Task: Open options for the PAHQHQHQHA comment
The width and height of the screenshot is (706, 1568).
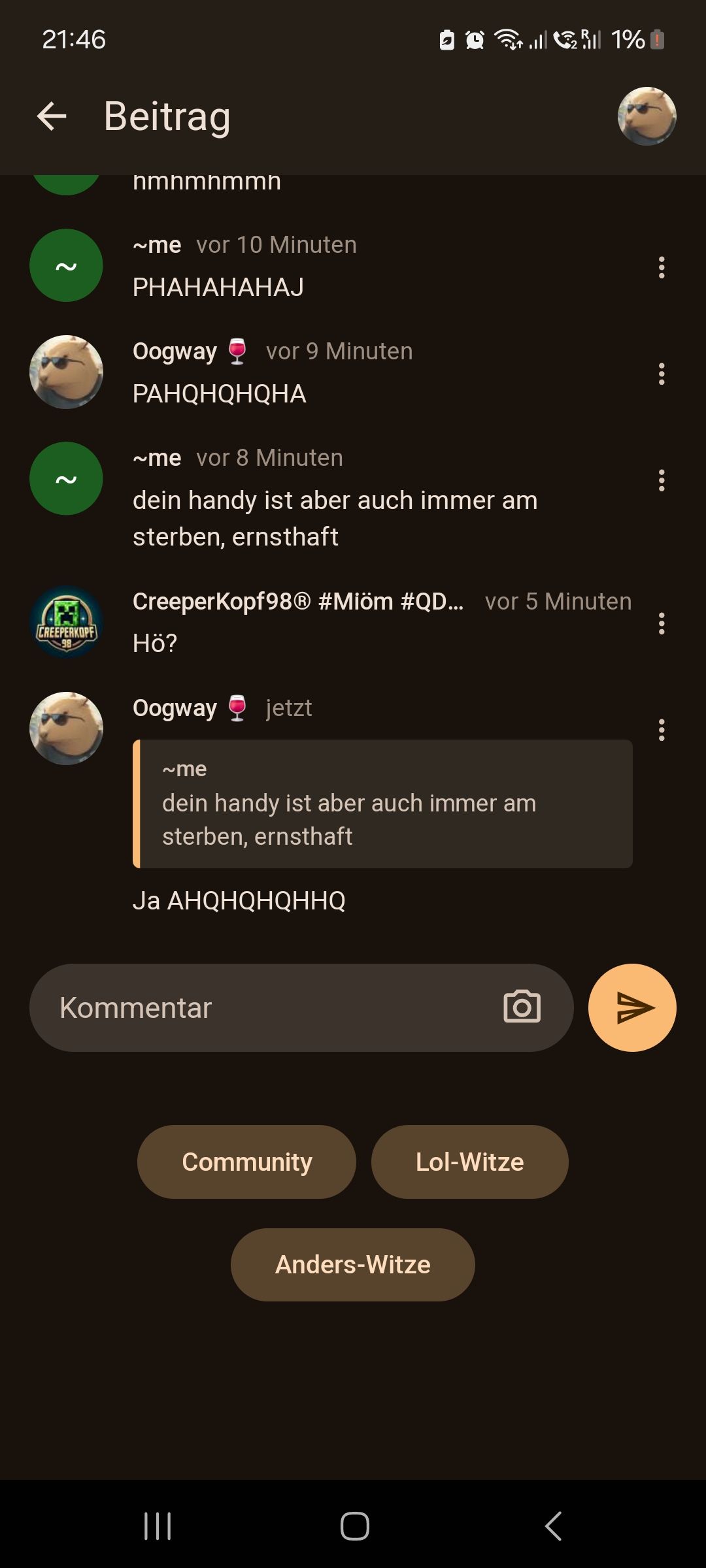Action: 662,374
